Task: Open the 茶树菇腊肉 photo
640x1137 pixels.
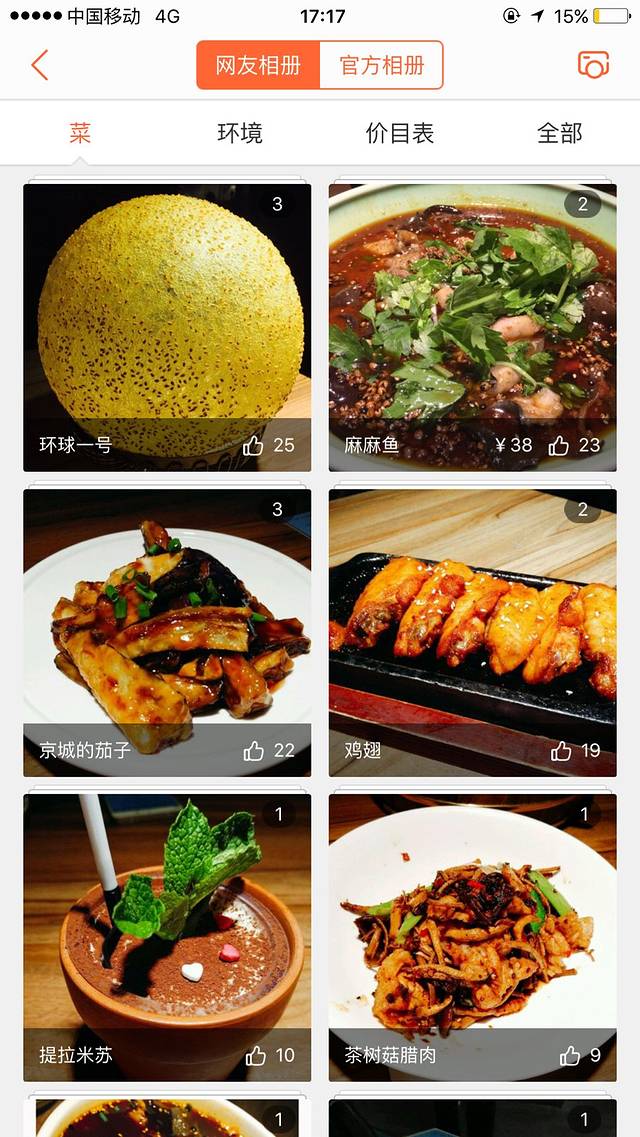Action: [472, 925]
